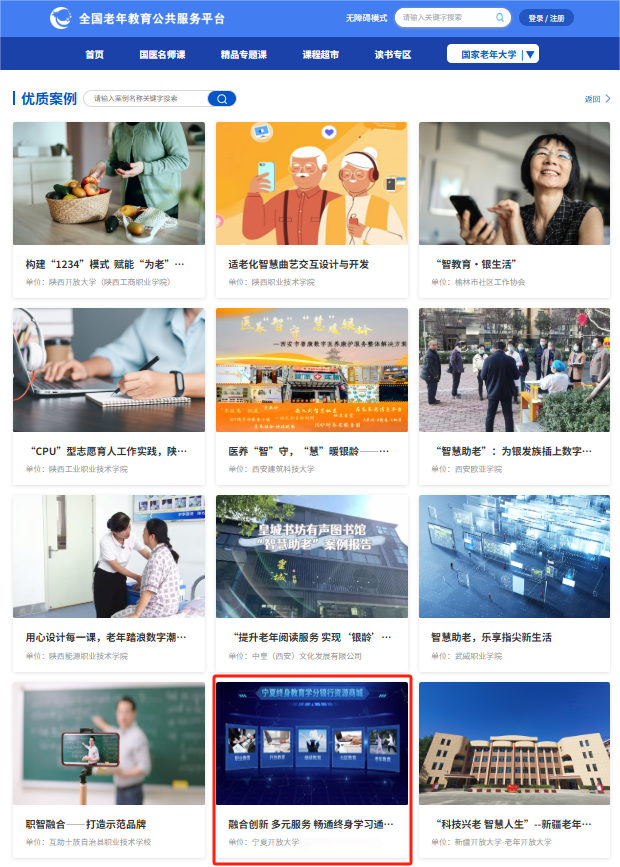Tap the top keyword search field

pyautogui.click(x=444, y=18)
